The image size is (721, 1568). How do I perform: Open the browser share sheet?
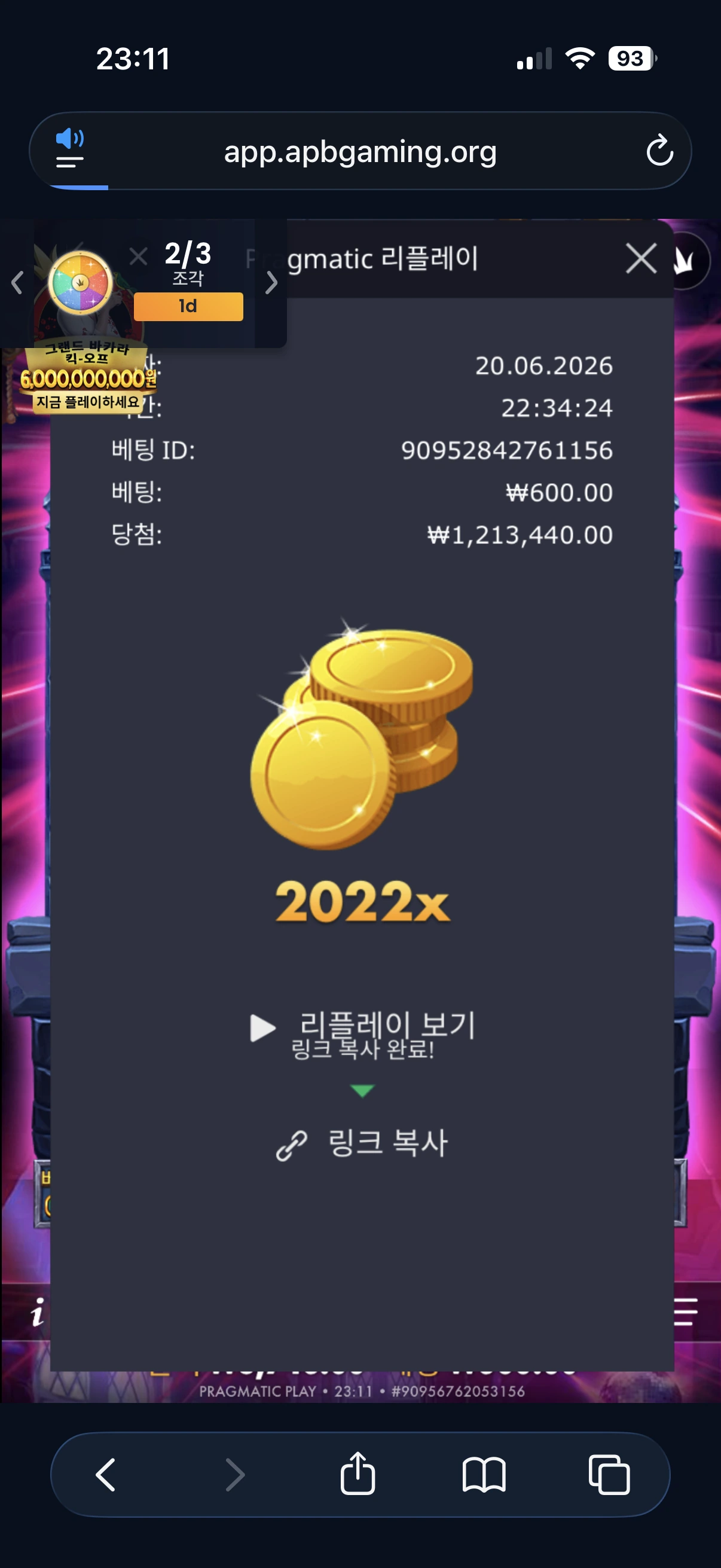(358, 1473)
